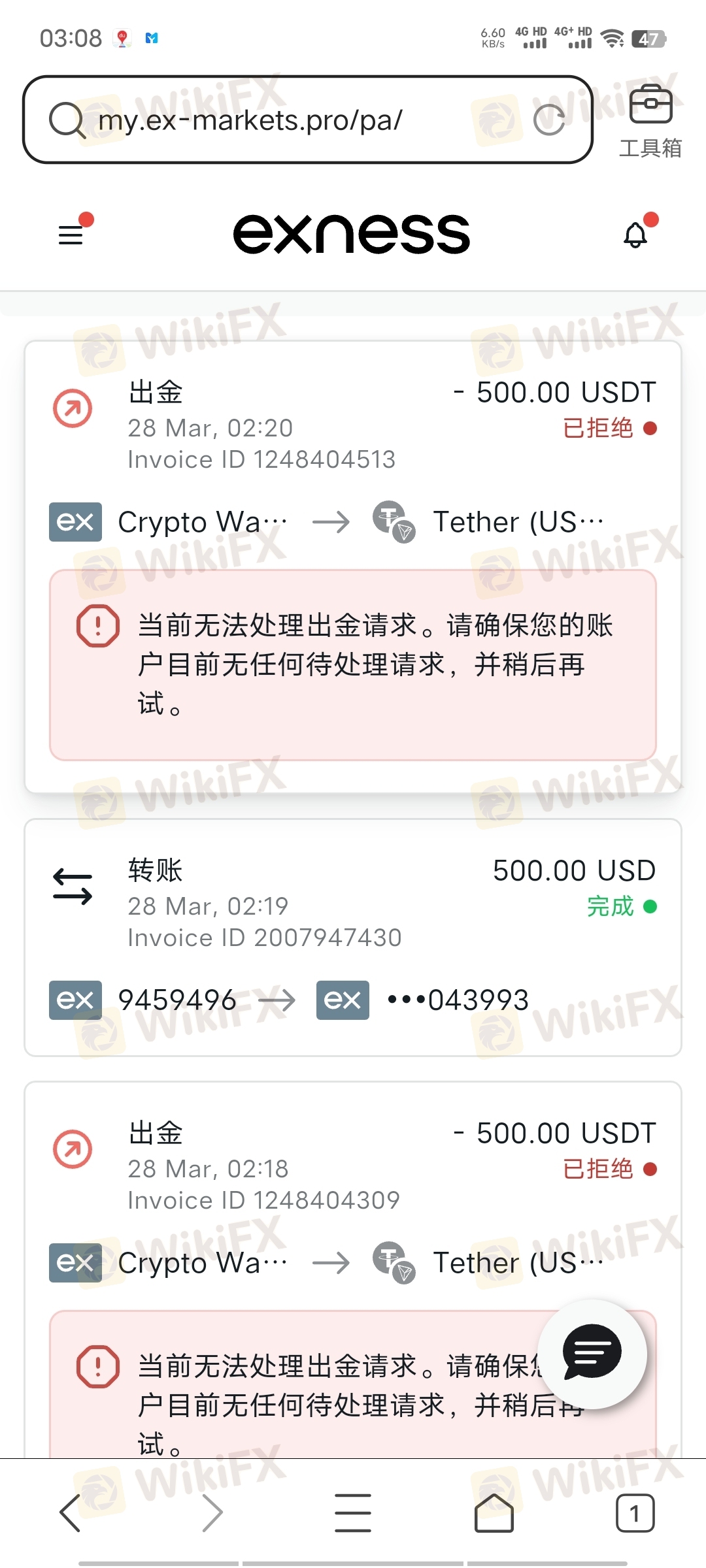706x1568 pixels.
Task: Open the live chat support bubble
Action: click(x=592, y=1353)
